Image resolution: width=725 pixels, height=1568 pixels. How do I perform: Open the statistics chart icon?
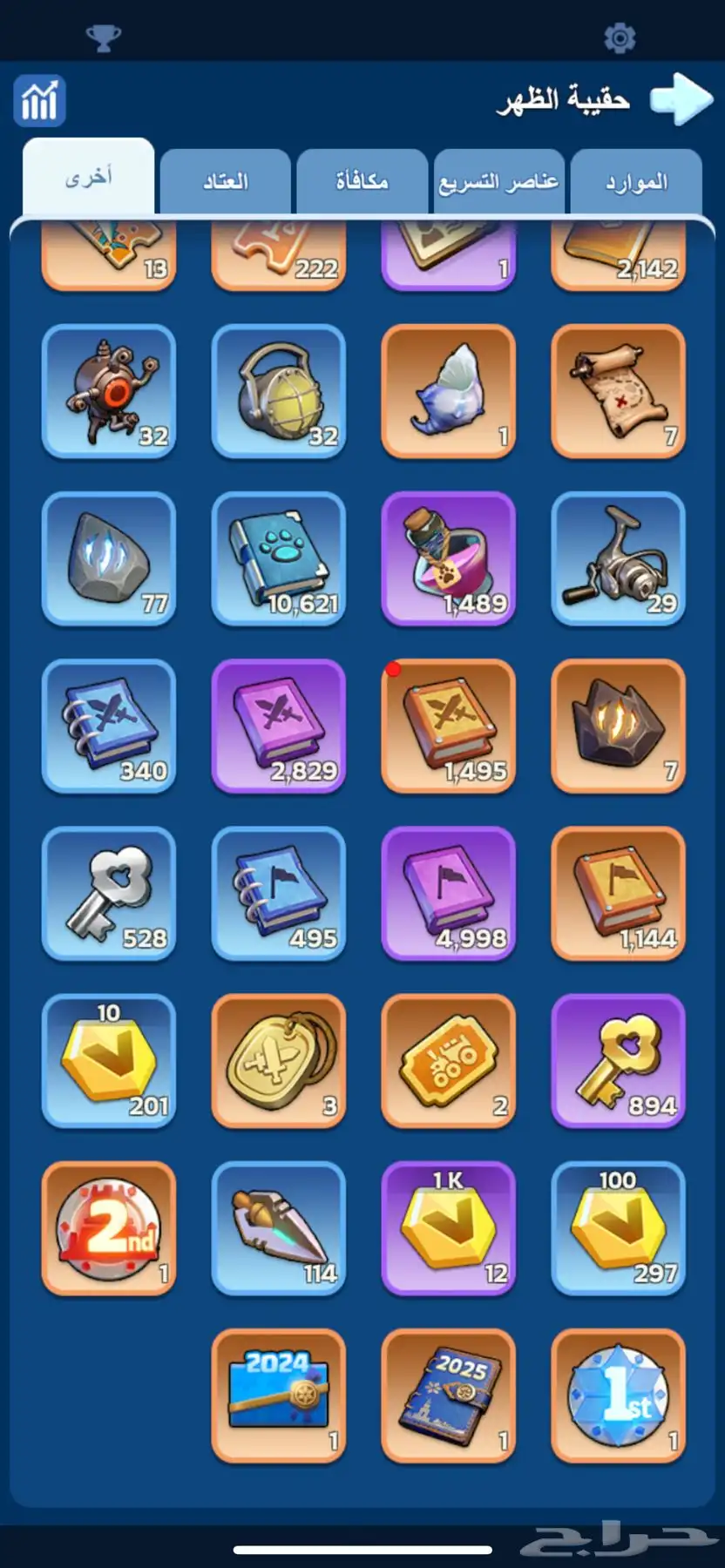(39, 101)
